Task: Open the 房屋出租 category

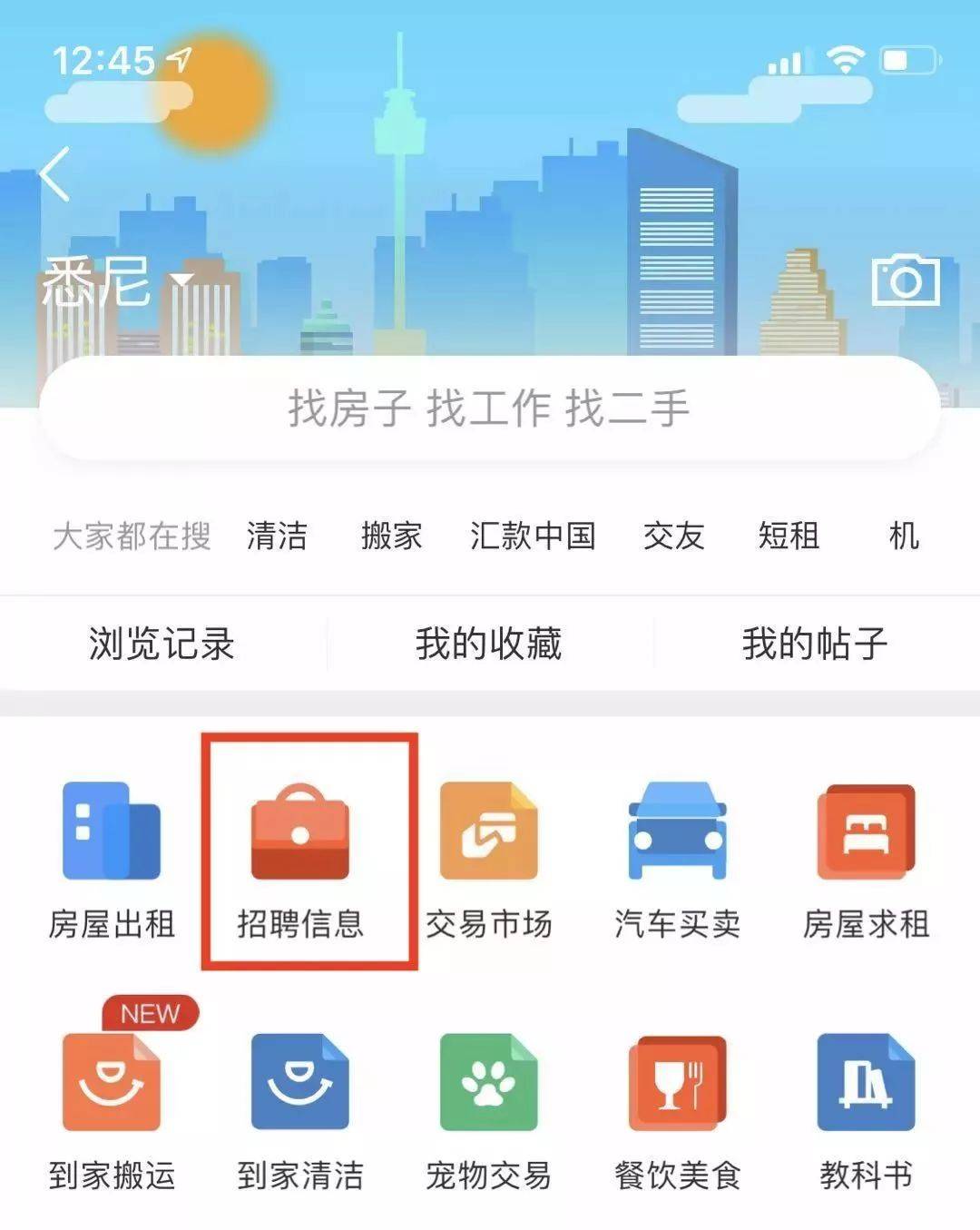Action: (x=112, y=858)
